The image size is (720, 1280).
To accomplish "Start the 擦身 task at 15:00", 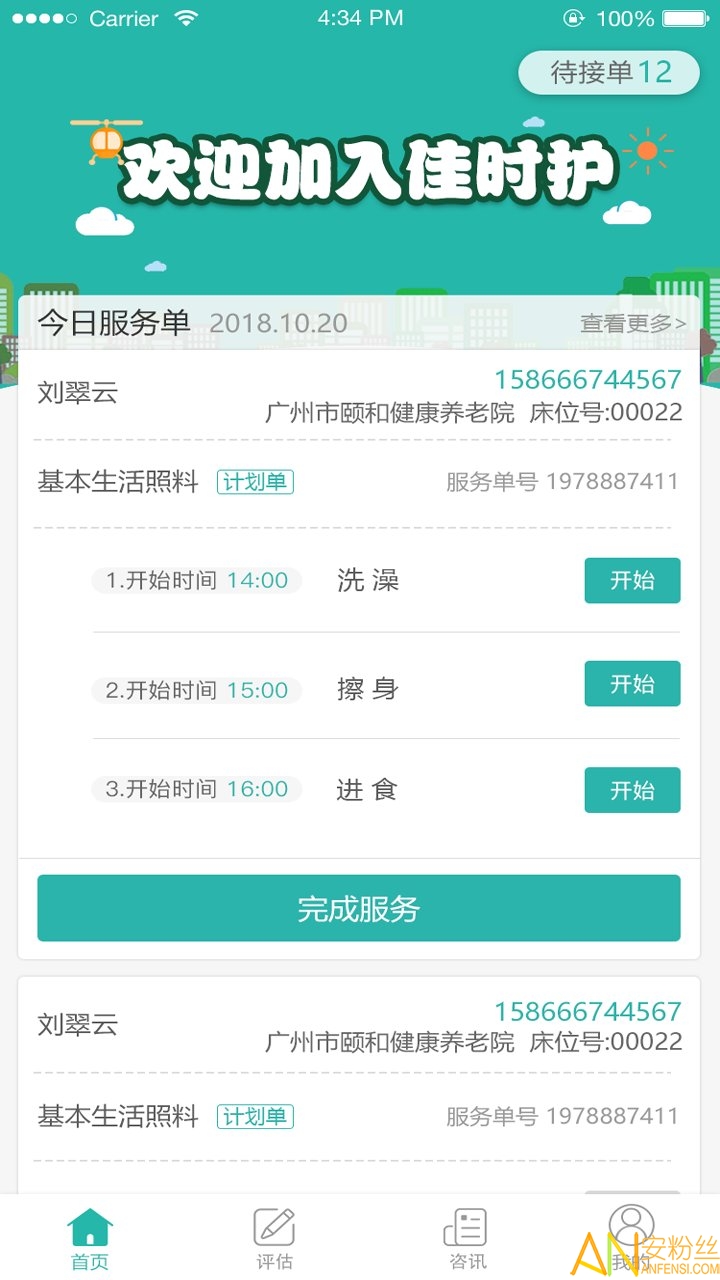I will (x=632, y=684).
